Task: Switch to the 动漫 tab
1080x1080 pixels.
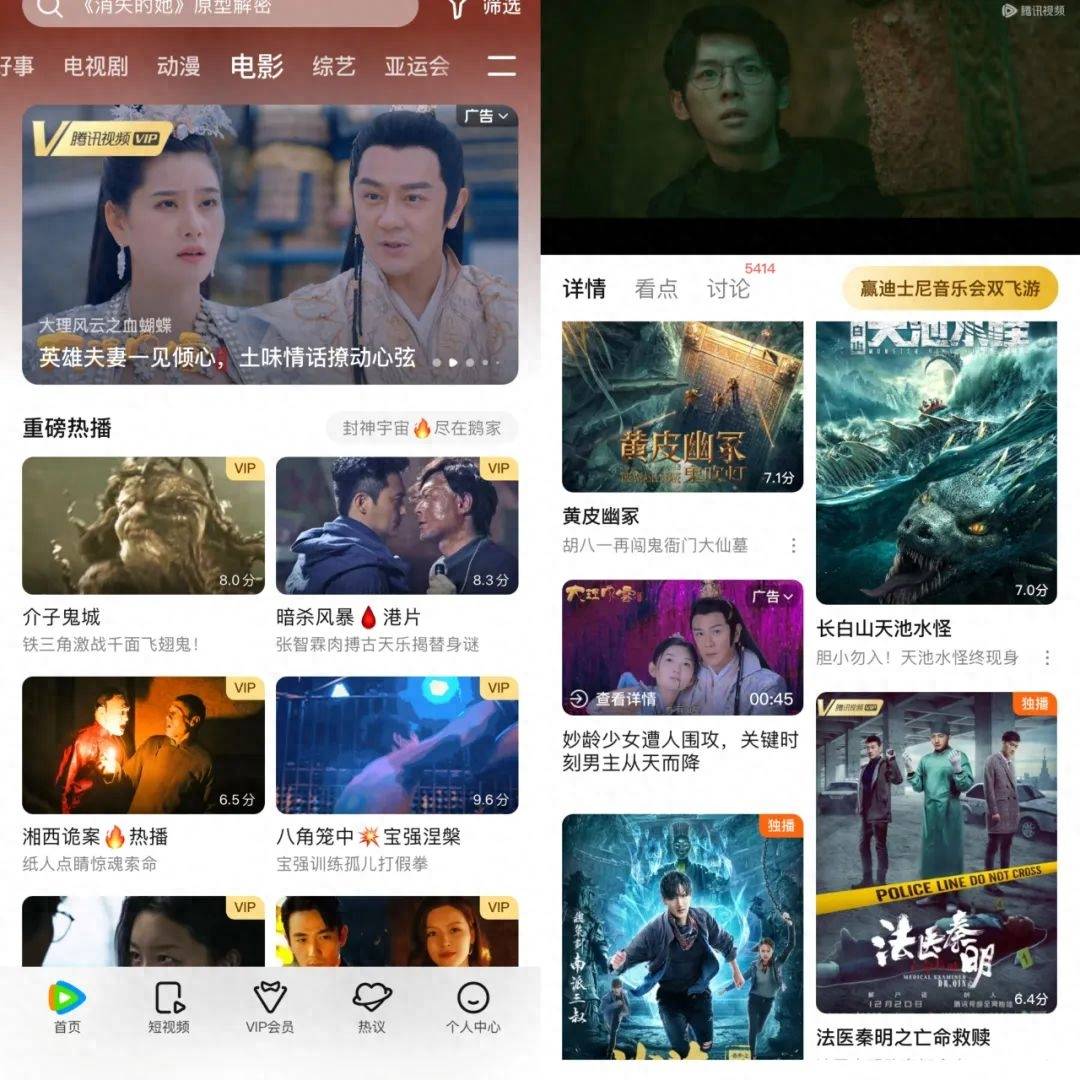Action: pos(179,67)
